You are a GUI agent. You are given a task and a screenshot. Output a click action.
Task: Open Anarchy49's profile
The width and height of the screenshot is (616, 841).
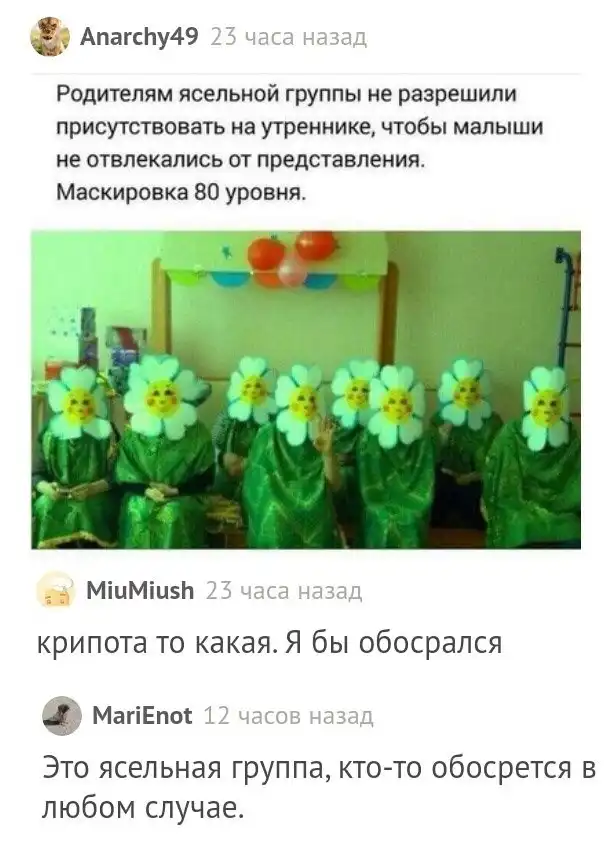click(139, 38)
